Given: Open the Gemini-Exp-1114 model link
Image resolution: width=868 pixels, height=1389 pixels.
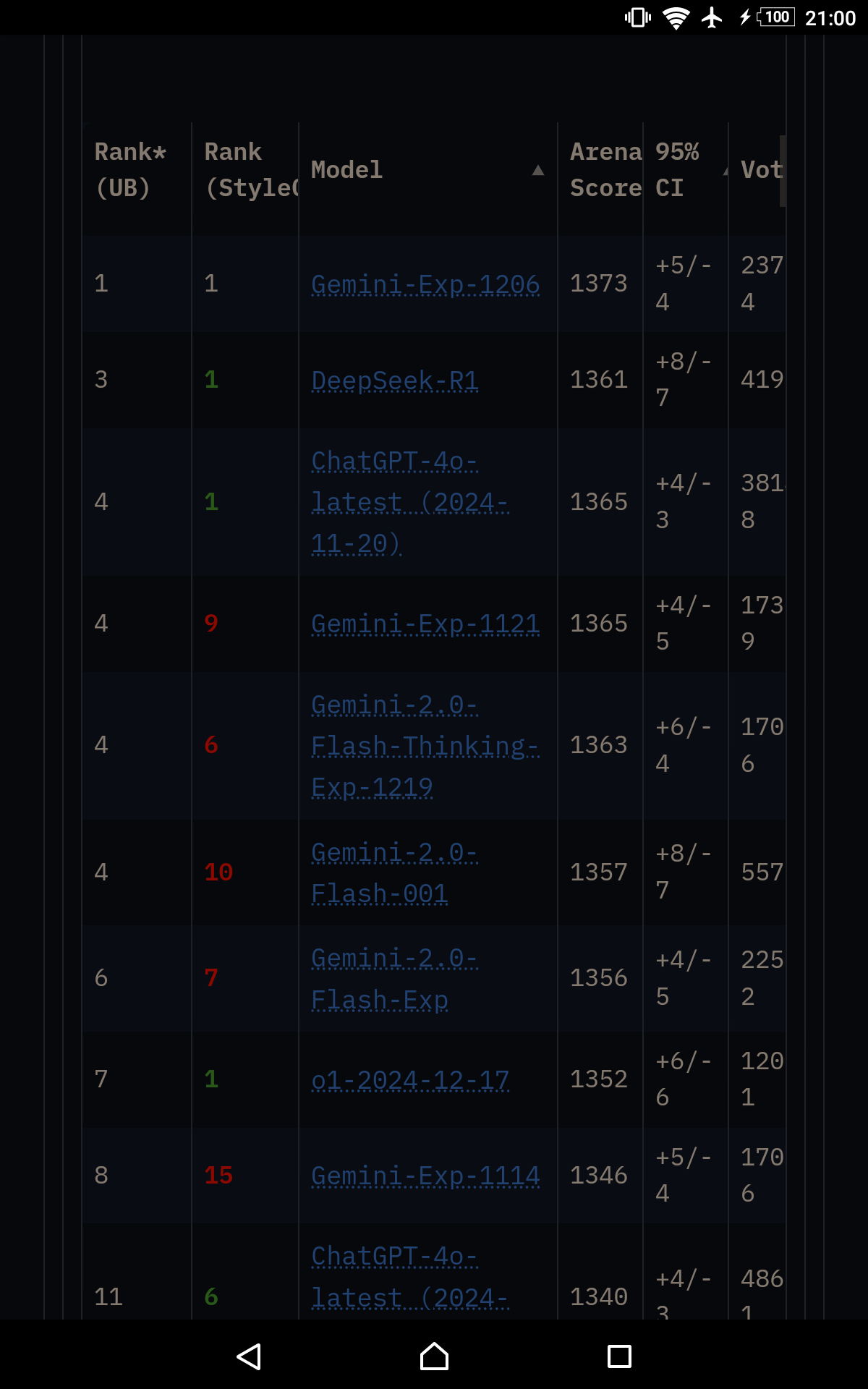Looking at the screenshot, I should point(425,1176).
